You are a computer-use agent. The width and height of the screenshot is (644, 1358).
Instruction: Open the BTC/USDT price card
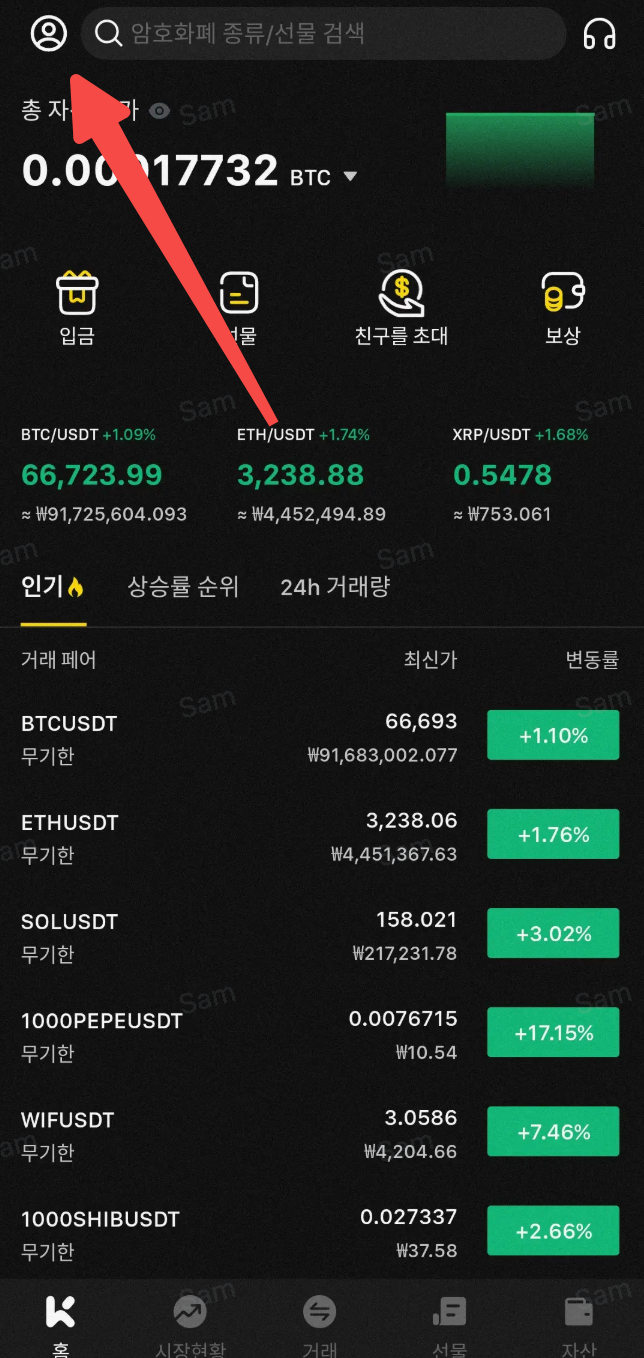point(104,475)
